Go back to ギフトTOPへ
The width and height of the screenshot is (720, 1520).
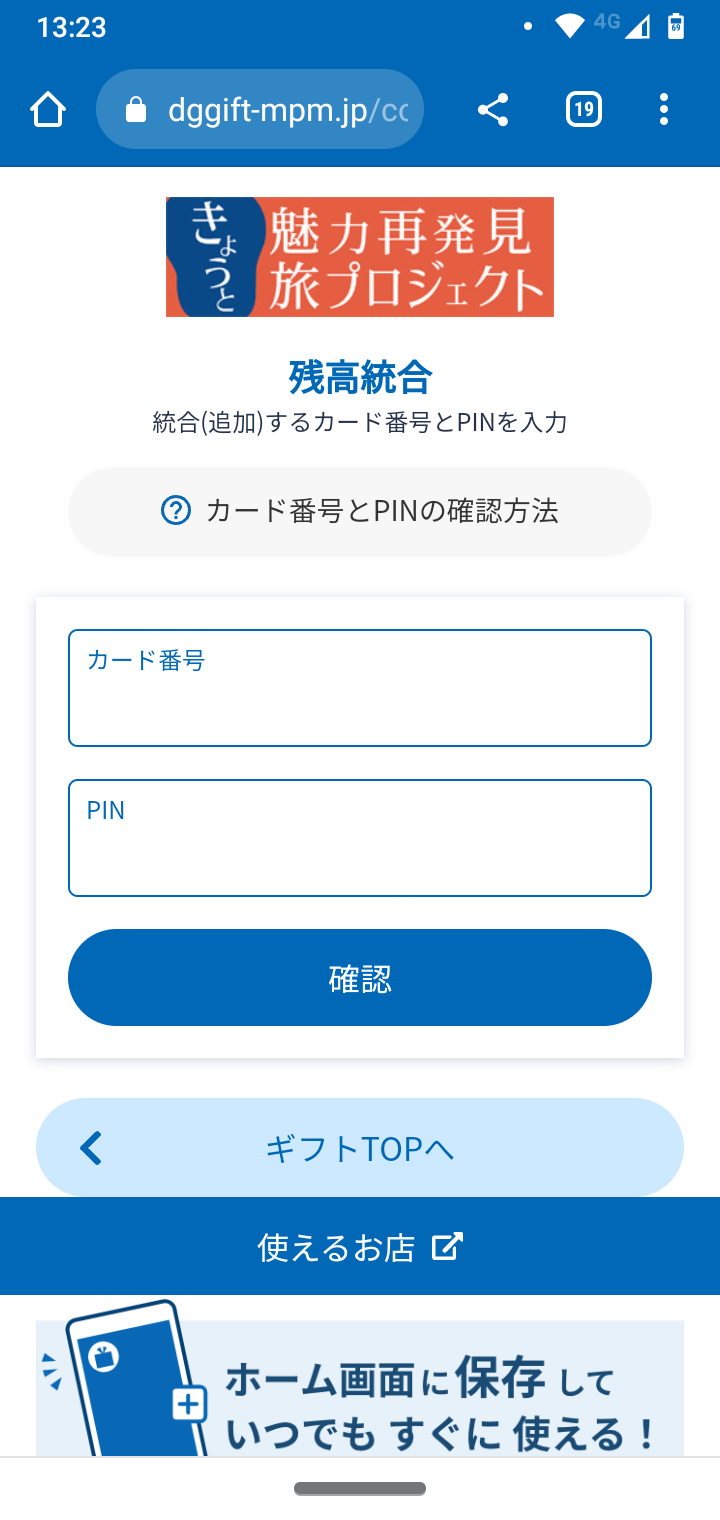(360, 1148)
